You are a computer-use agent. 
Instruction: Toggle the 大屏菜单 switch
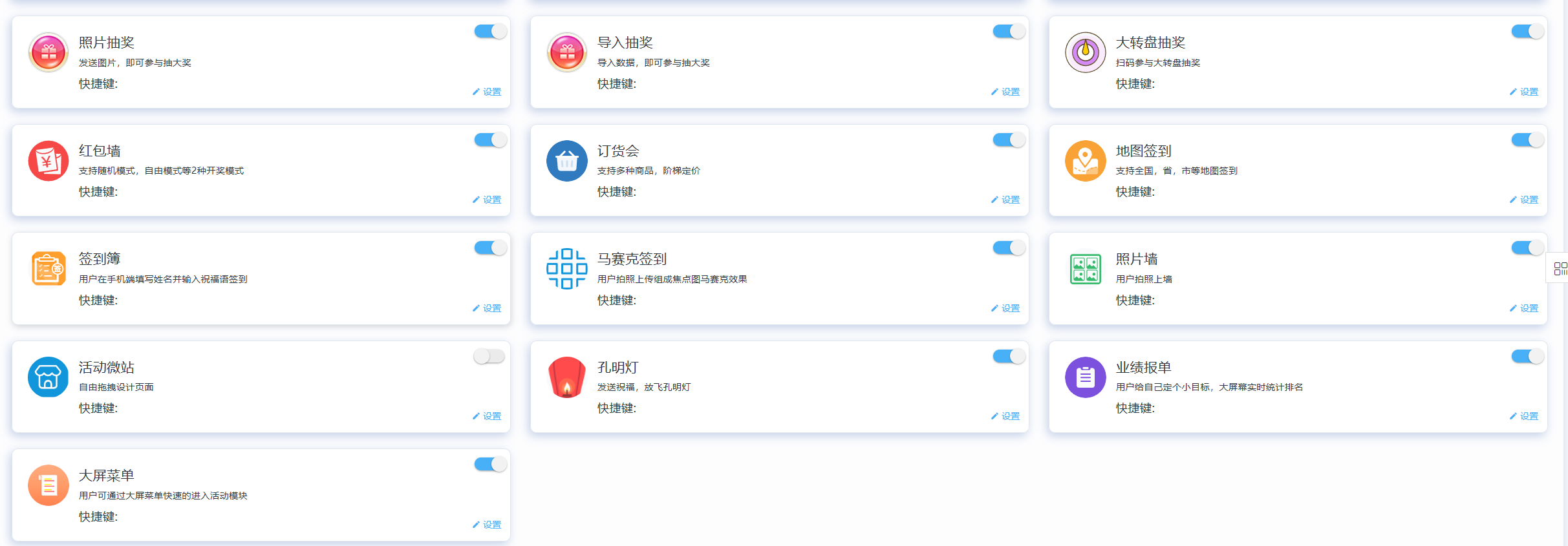pos(490,464)
